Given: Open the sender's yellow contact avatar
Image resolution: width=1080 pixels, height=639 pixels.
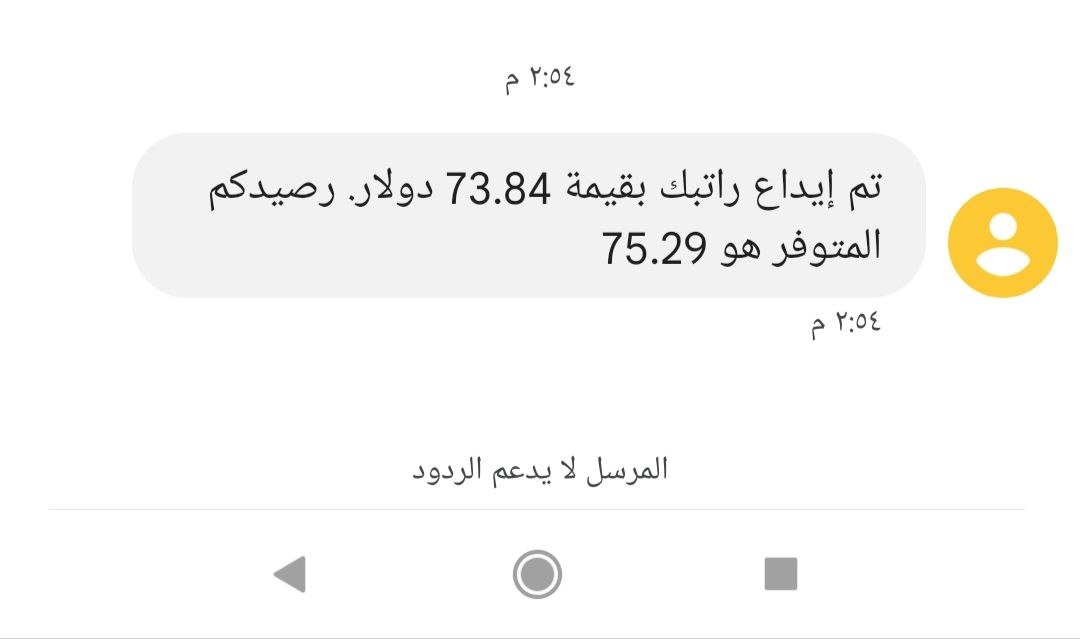Looking at the screenshot, I should pos(1002,243).
